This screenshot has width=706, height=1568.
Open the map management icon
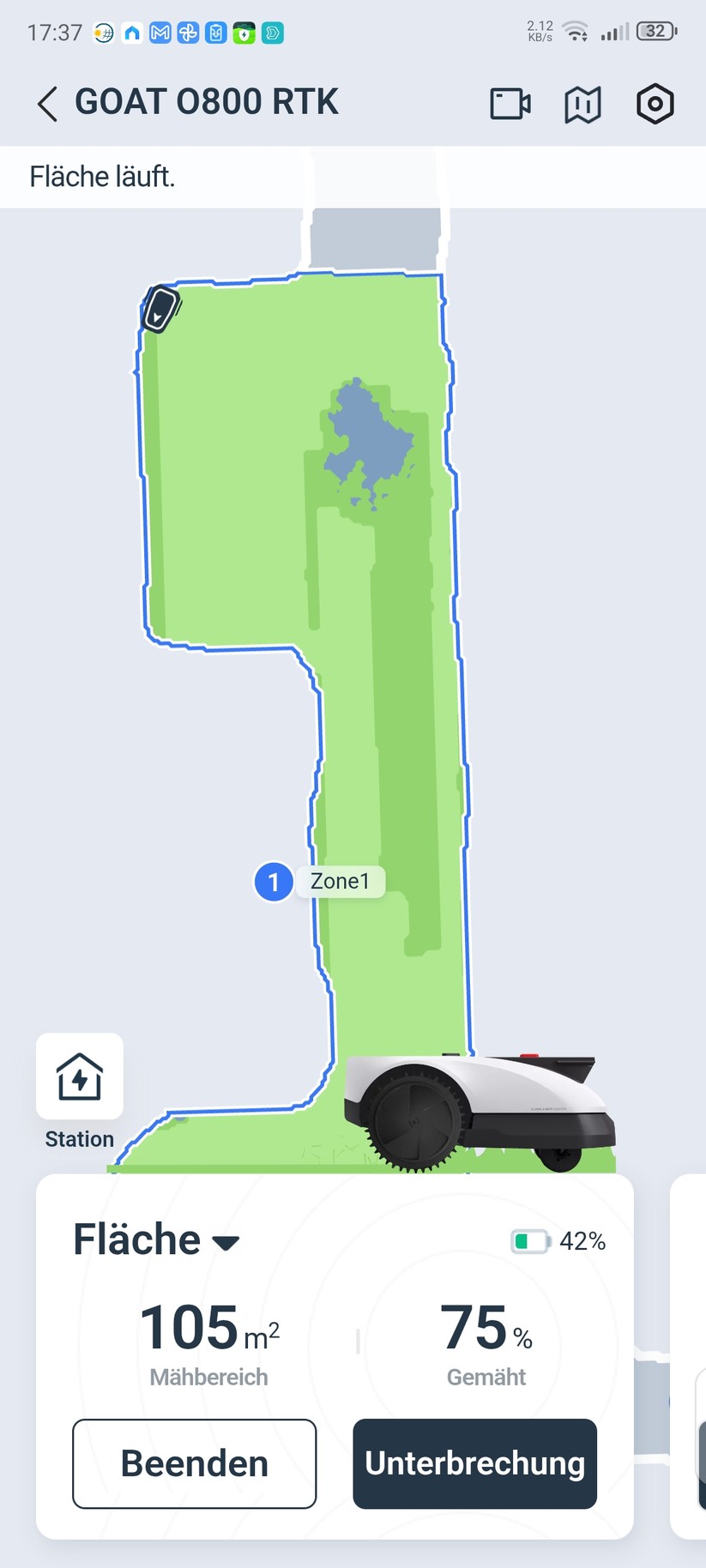coord(582,105)
